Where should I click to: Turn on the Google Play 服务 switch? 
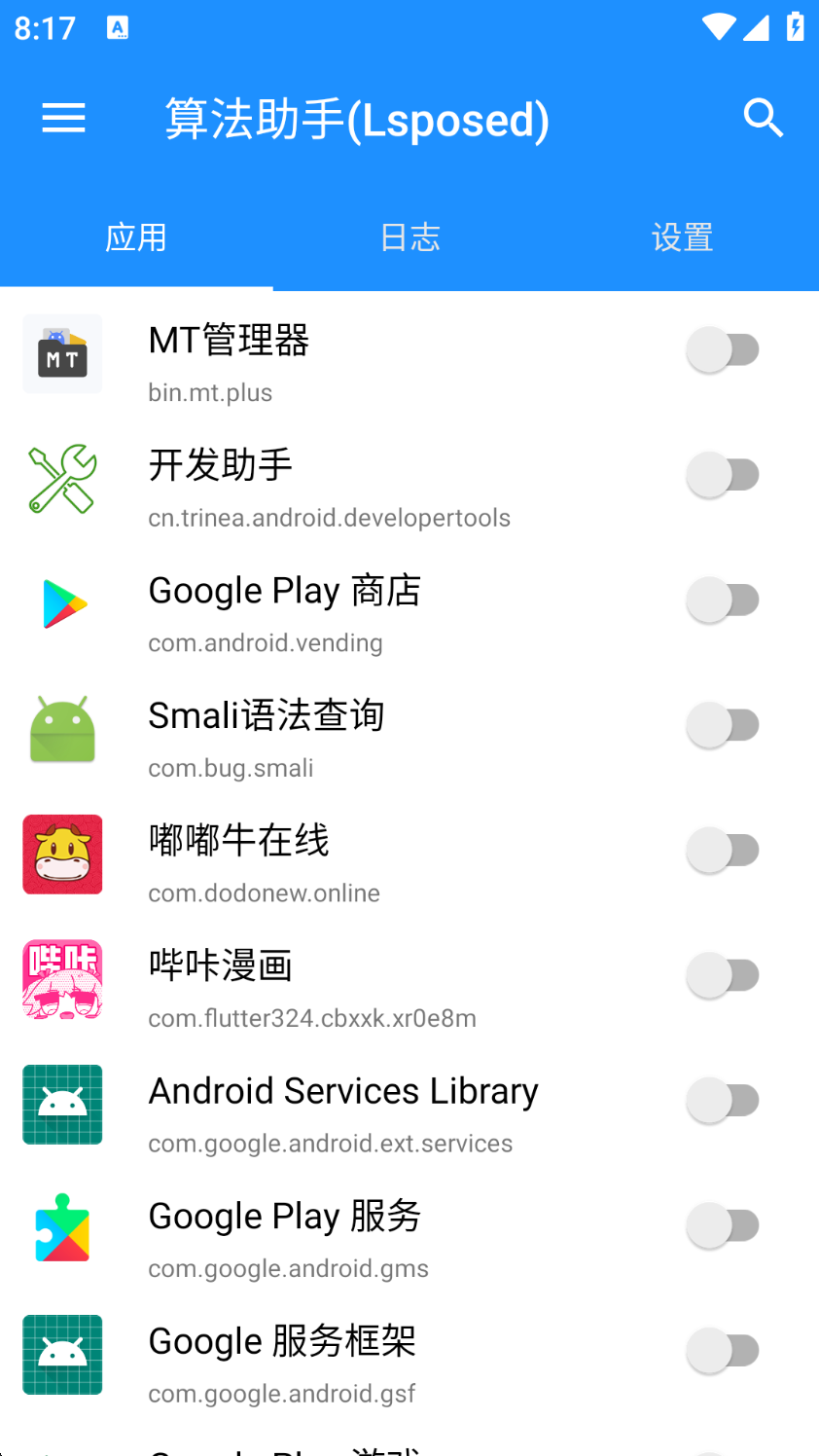(x=724, y=1226)
